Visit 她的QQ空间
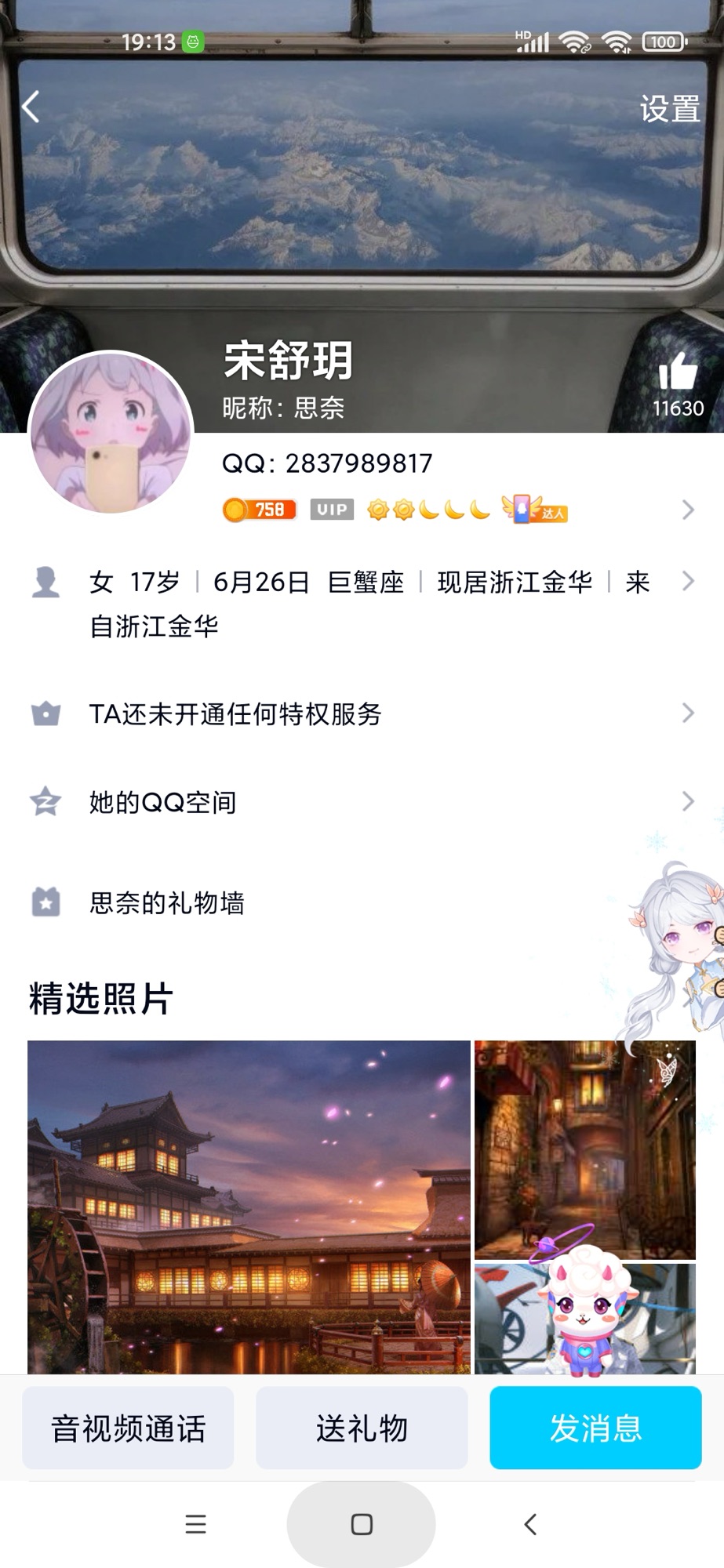The image size is (724, 1568). tap(361, 802)
